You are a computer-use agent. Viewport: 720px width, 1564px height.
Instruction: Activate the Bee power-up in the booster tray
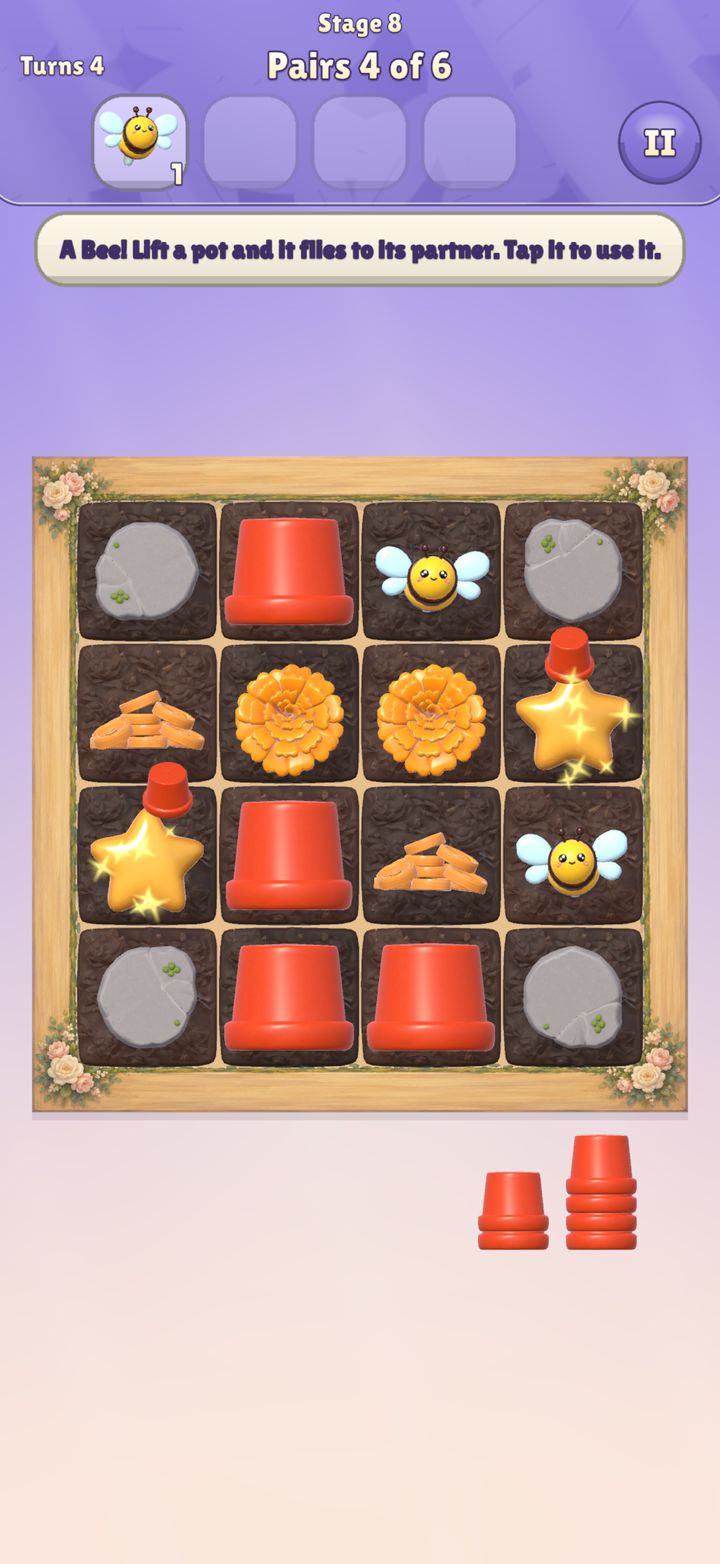140,142
